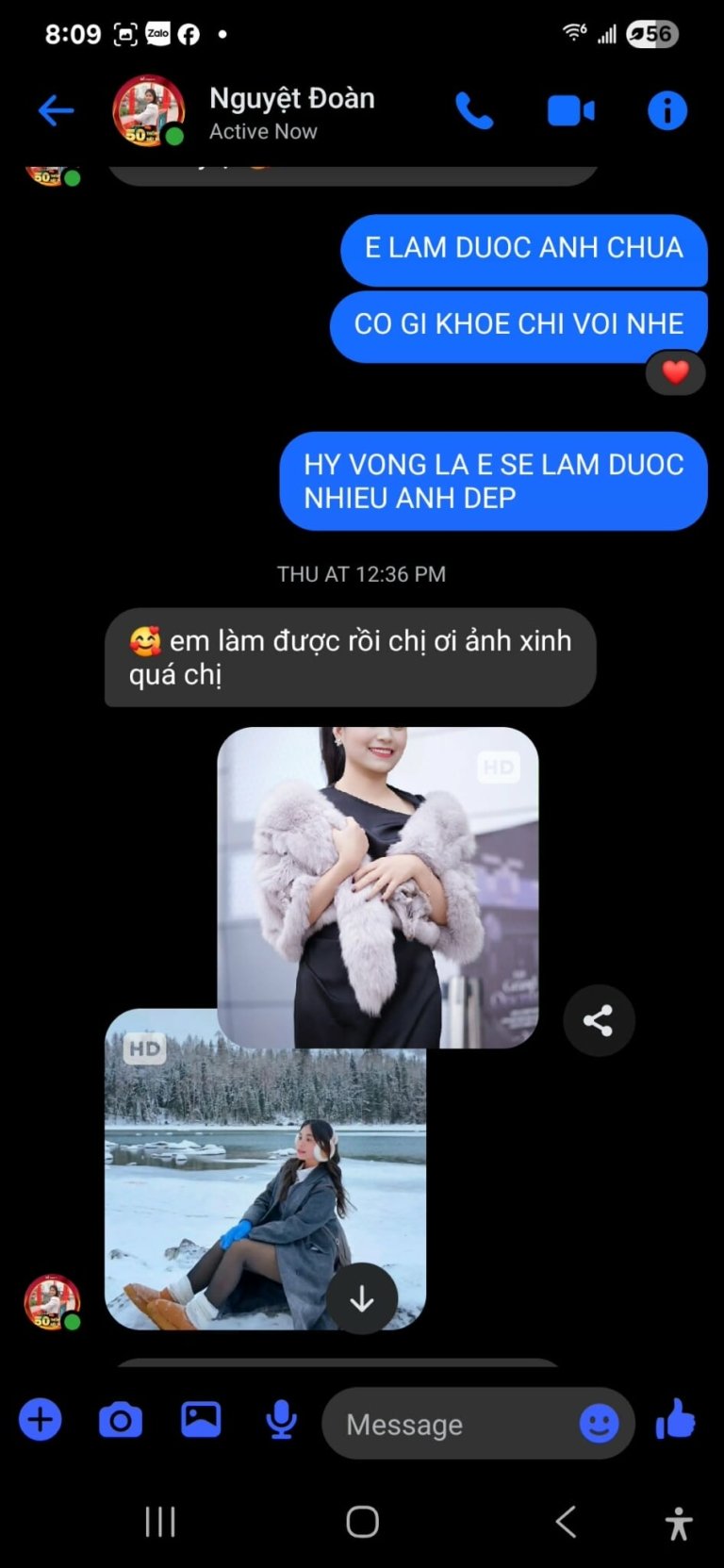
Task: Open conversation info details
Action: (x=666, y=111)
